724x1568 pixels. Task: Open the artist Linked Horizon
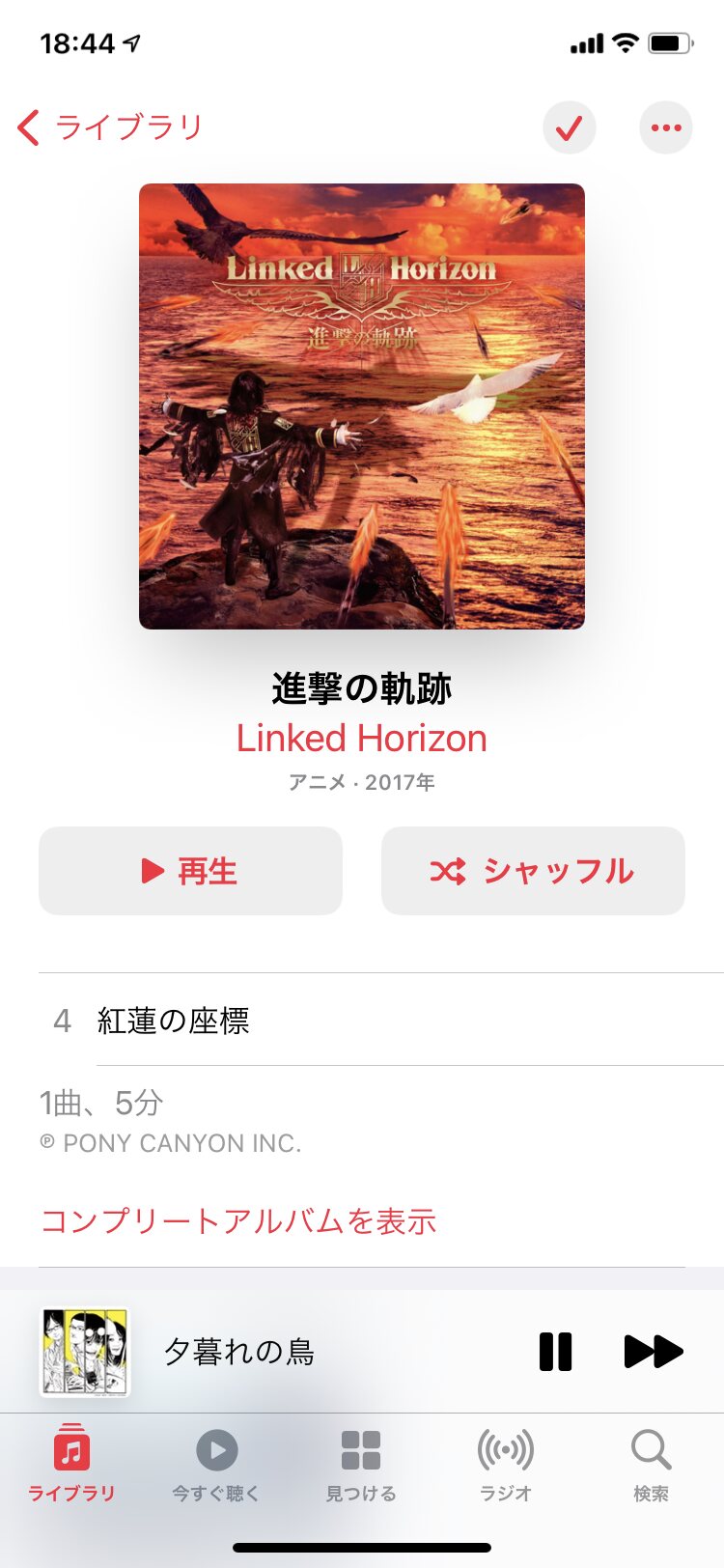tap(362, 739)
